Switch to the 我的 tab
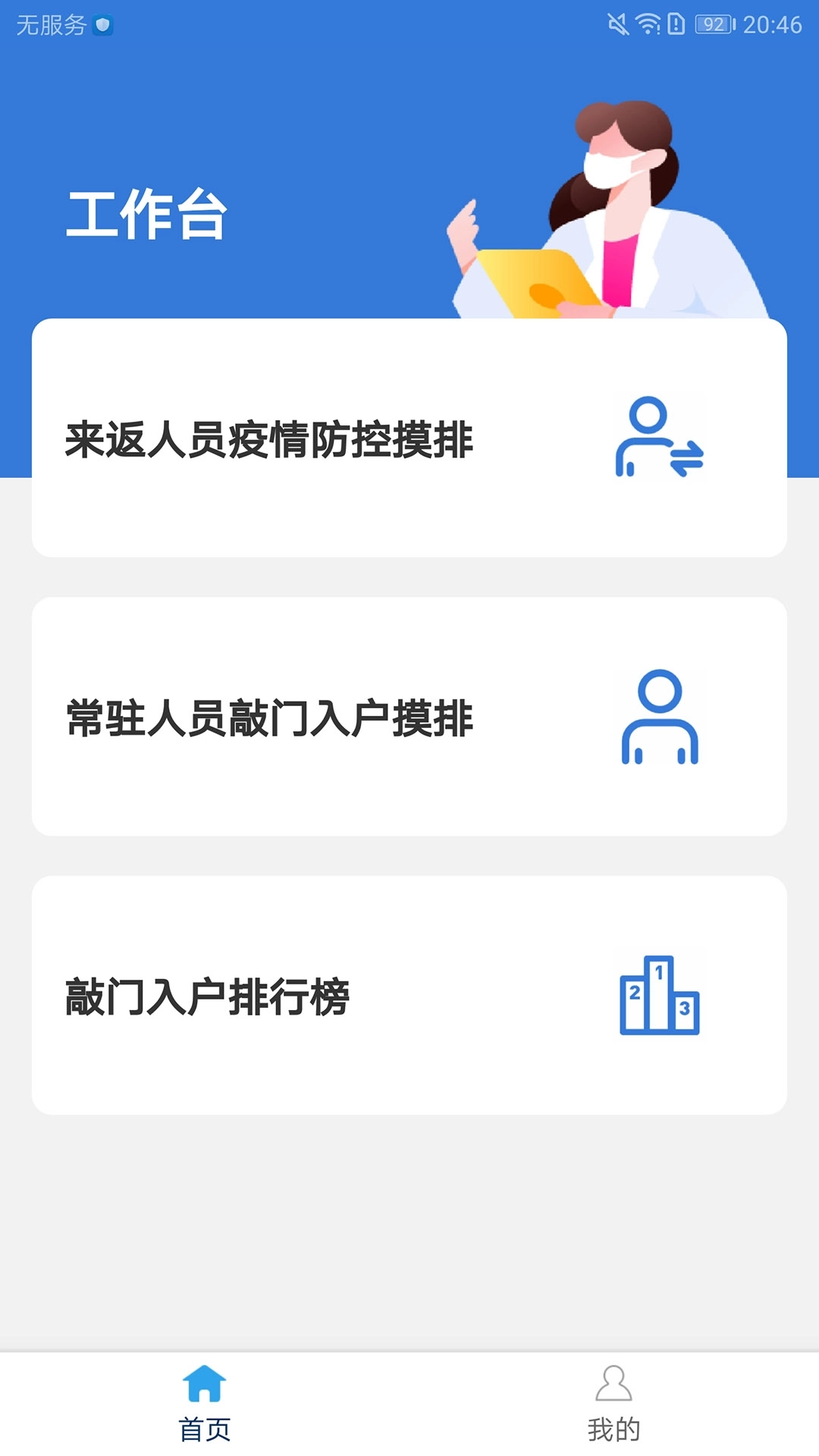Image resolution: width=819 pixels, height=1456 pixels. click(614, 1424)
